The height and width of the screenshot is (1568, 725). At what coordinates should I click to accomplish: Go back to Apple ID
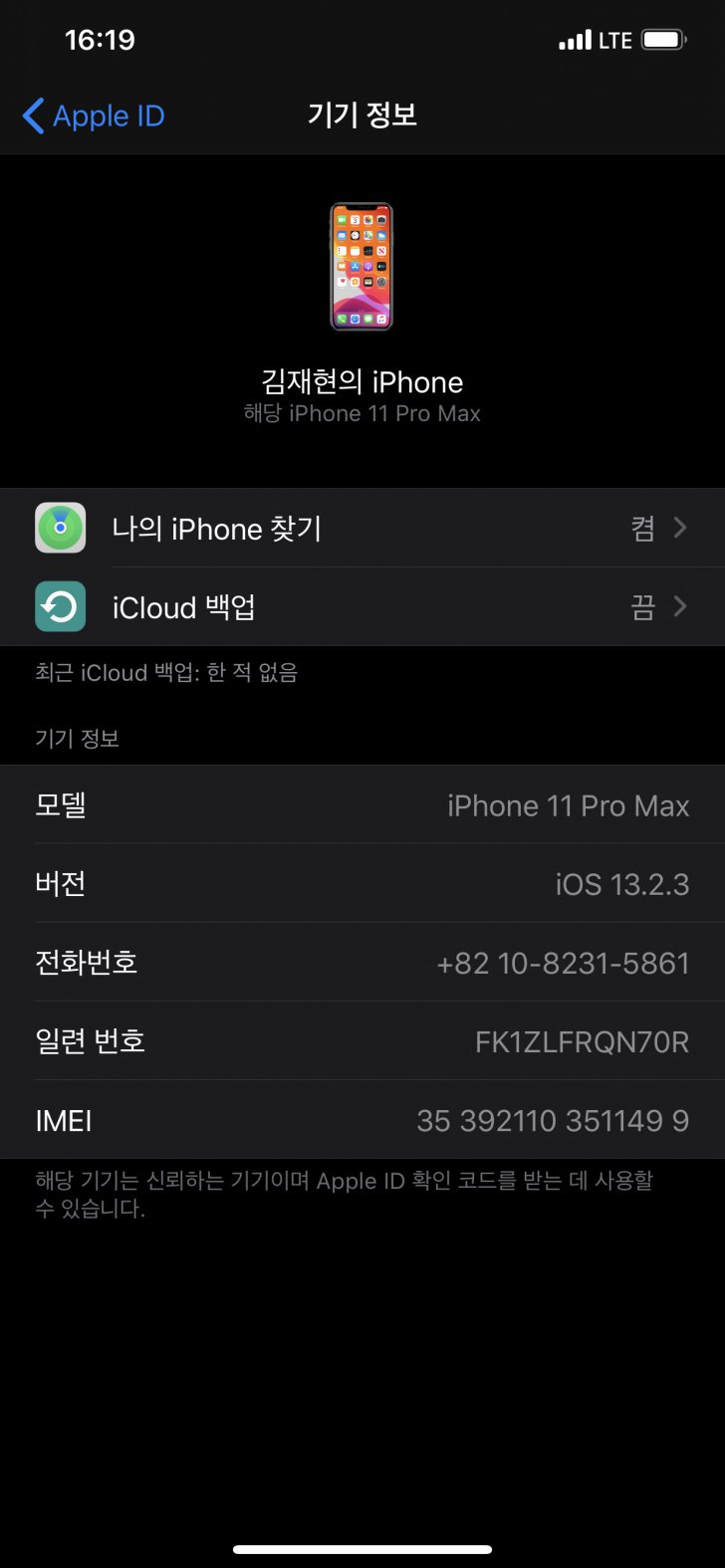pyautogui.click(x=93, y=116)
